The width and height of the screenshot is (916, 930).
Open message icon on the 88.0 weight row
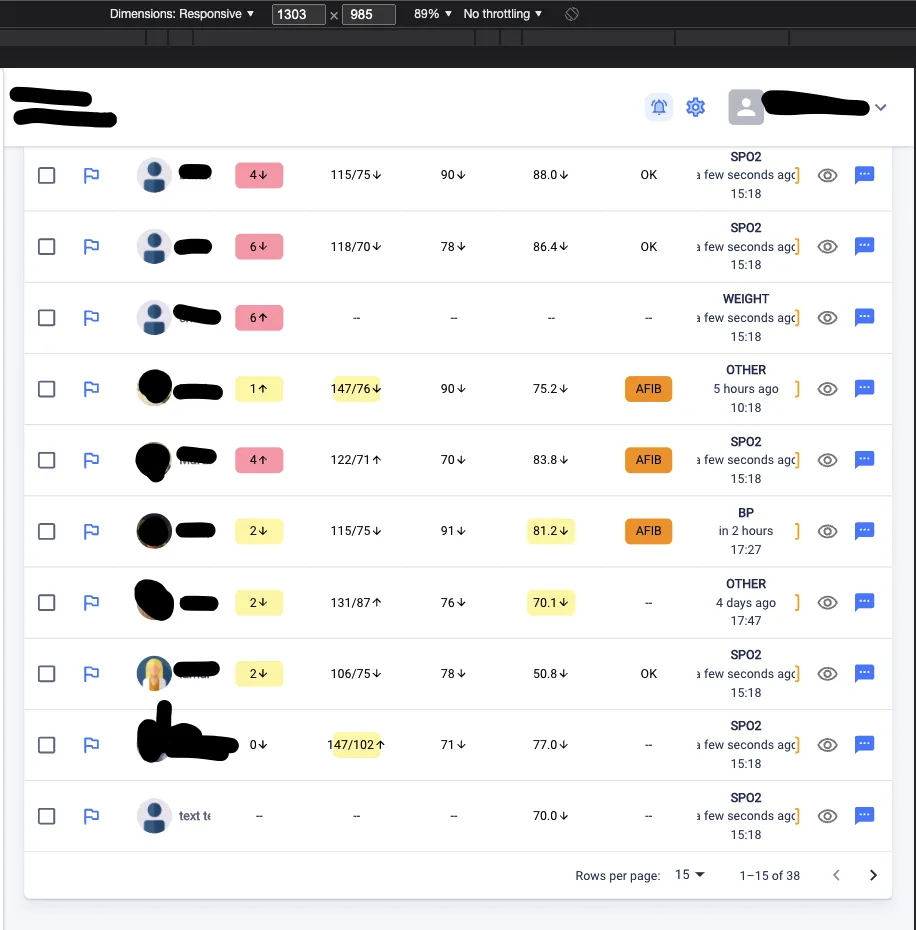[x=865, y=175]
